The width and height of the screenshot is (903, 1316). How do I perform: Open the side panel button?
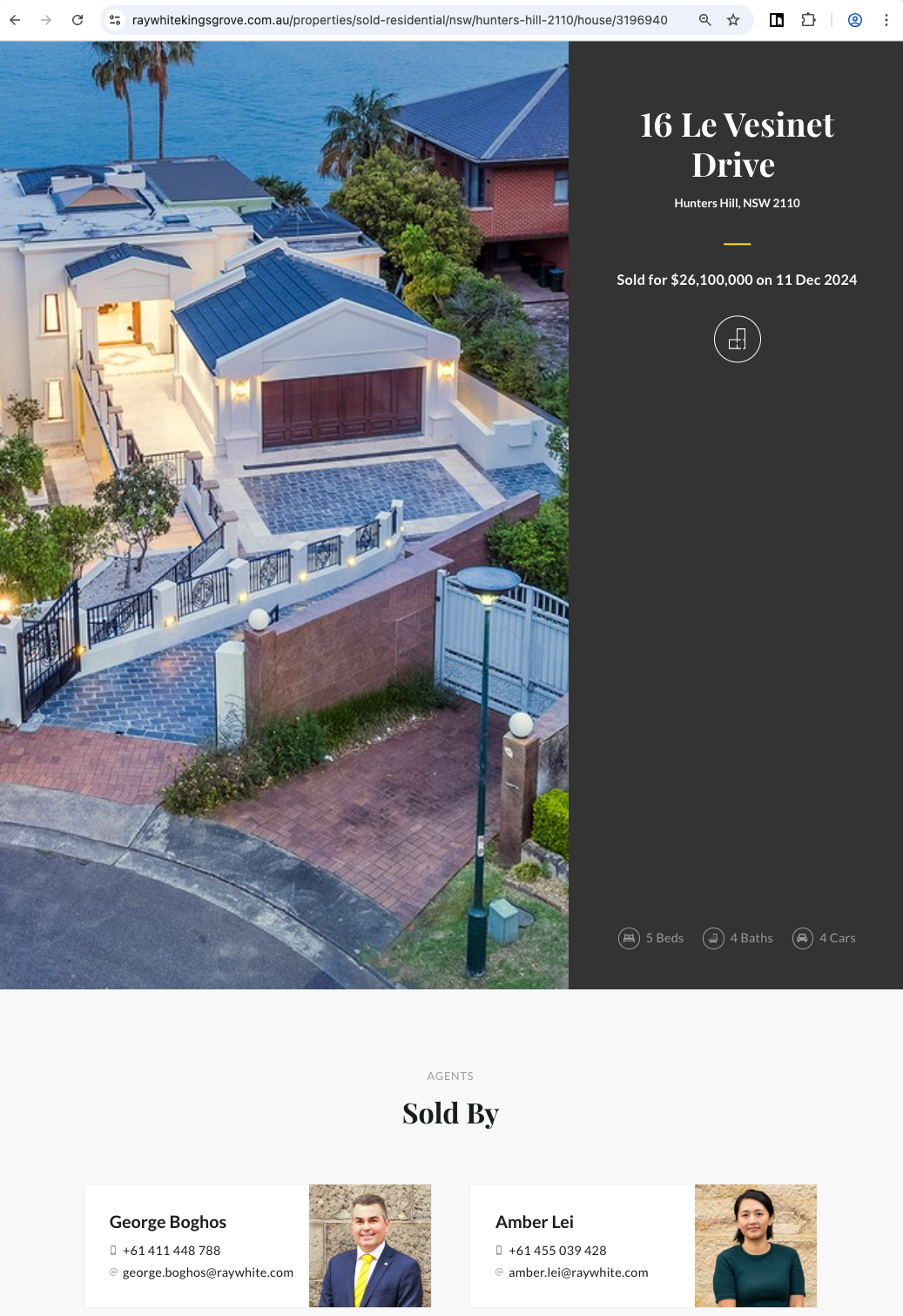click(x=777, y=20)
